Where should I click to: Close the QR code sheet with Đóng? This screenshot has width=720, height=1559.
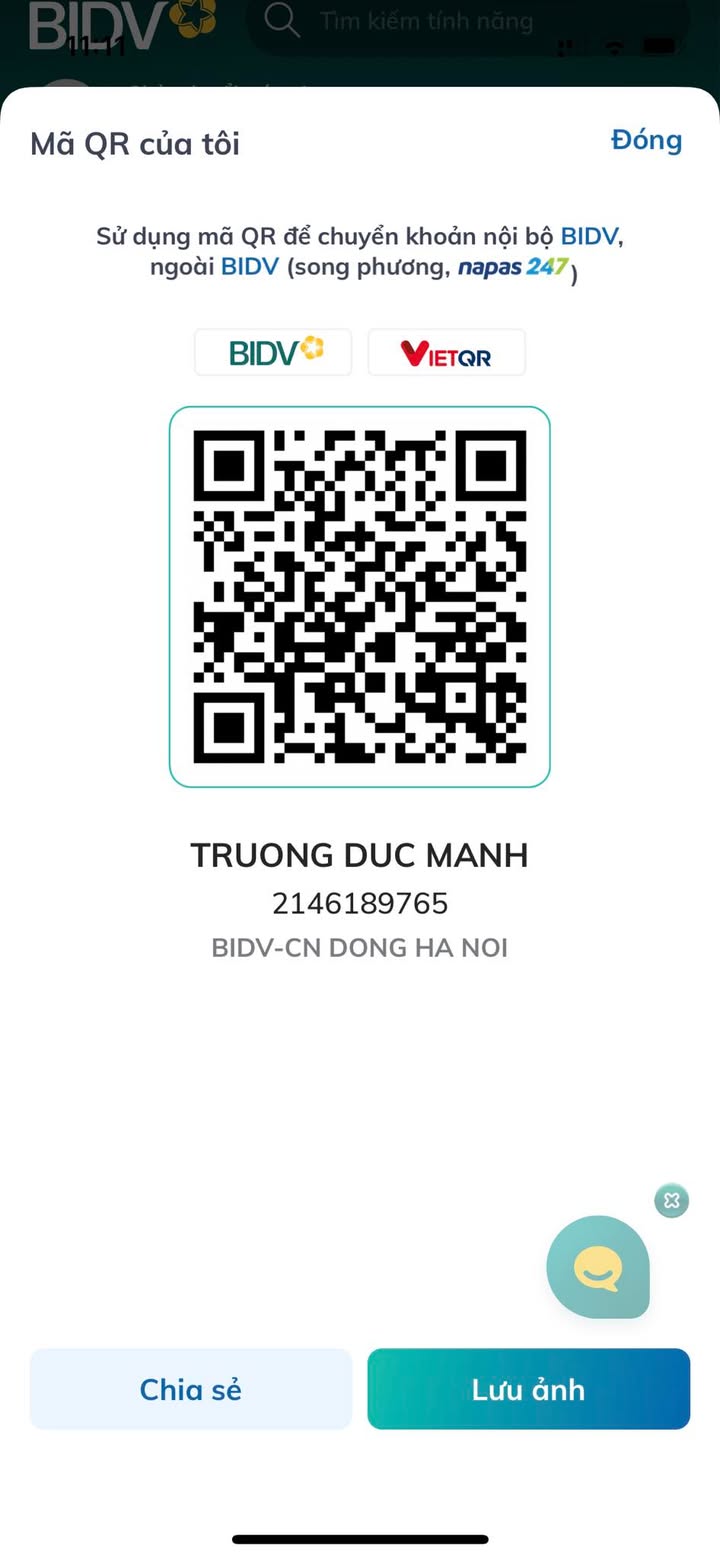tap(646, 140)
